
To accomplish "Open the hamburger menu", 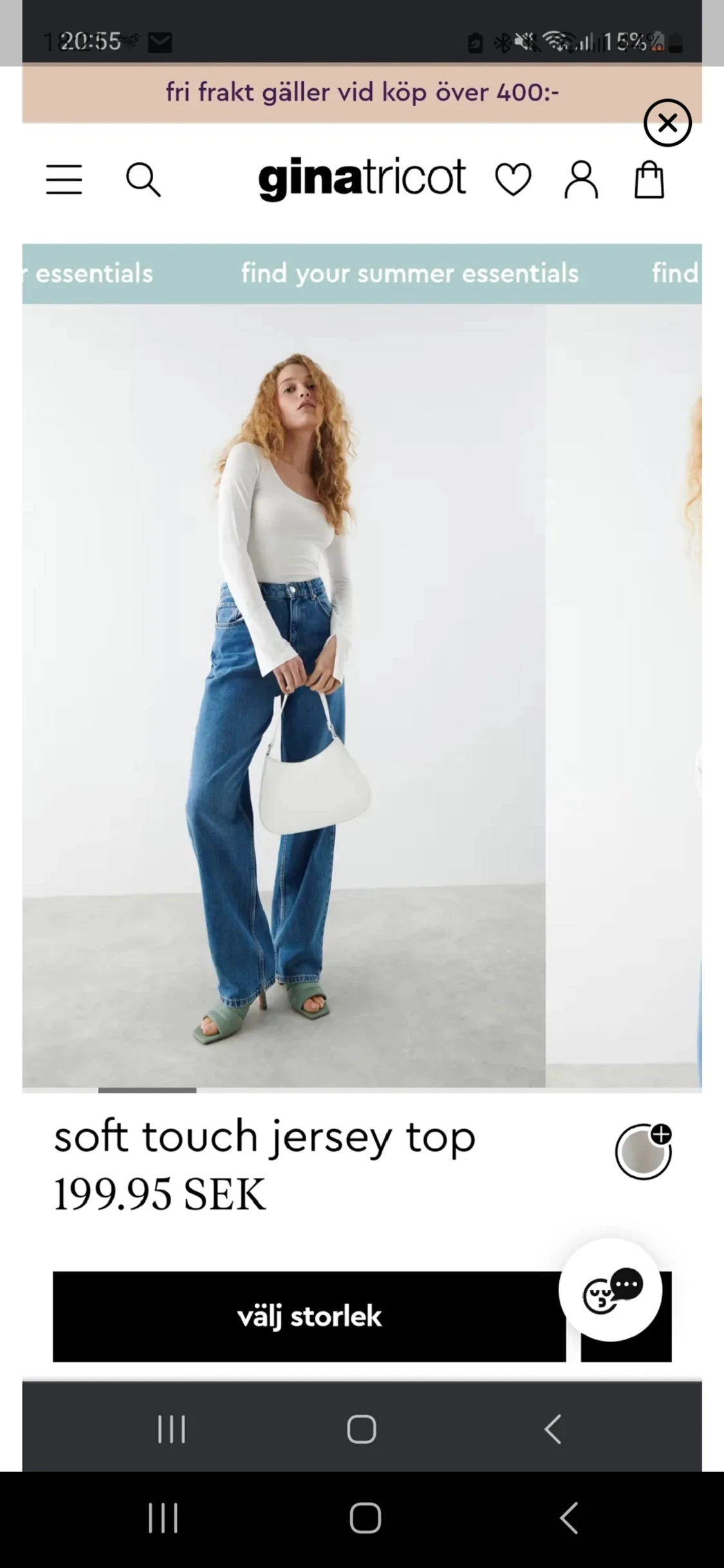I will (x=64, y=179).
